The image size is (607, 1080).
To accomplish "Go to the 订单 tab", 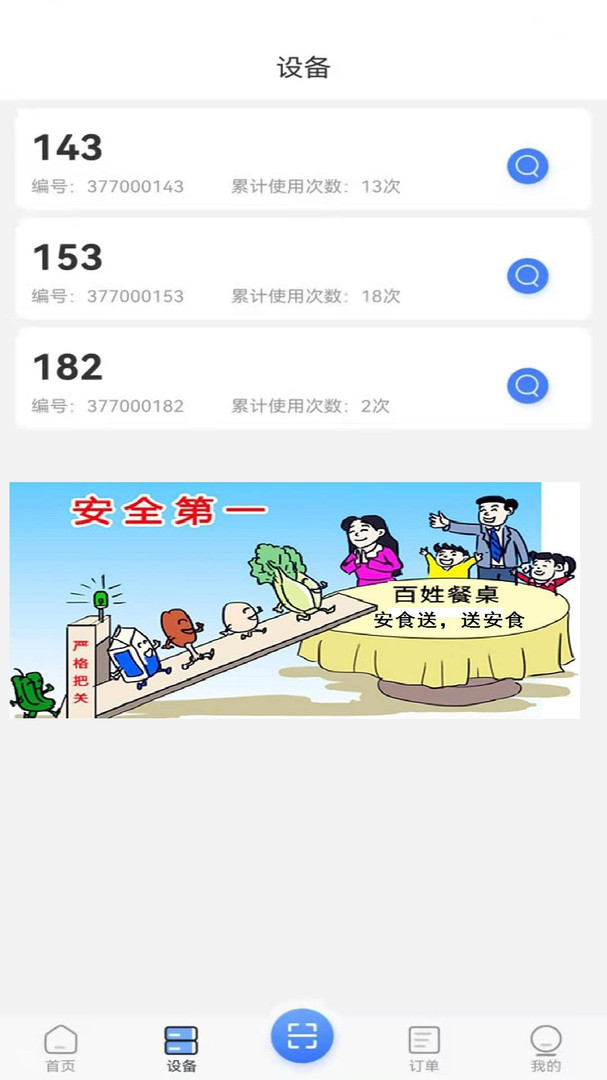I will [424, 1048].
